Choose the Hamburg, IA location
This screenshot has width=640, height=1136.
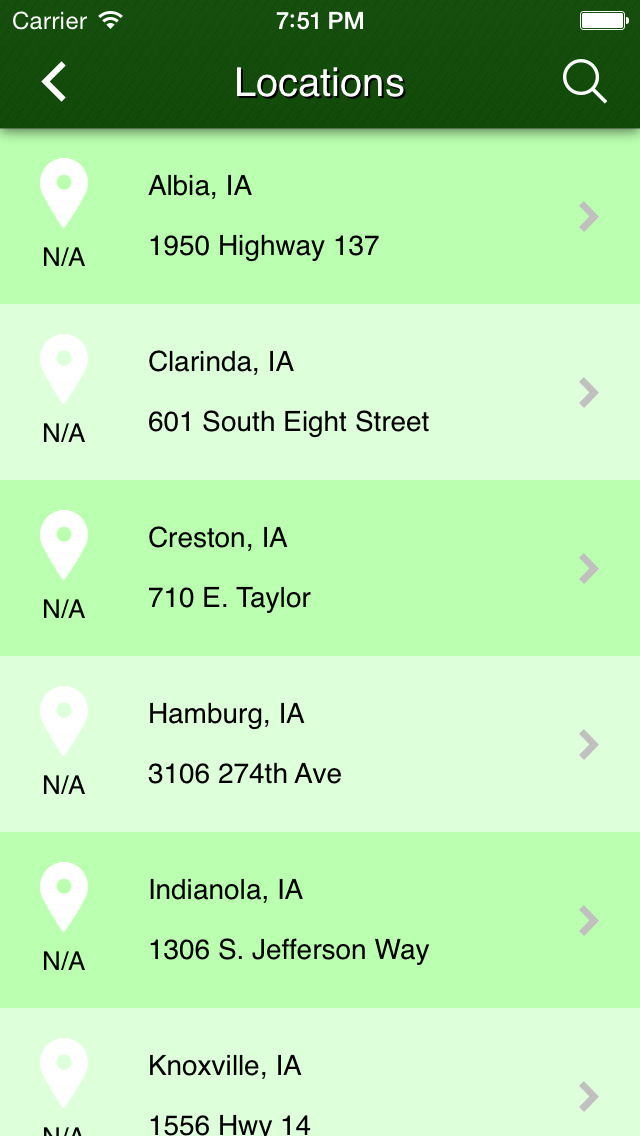(320, 744)
